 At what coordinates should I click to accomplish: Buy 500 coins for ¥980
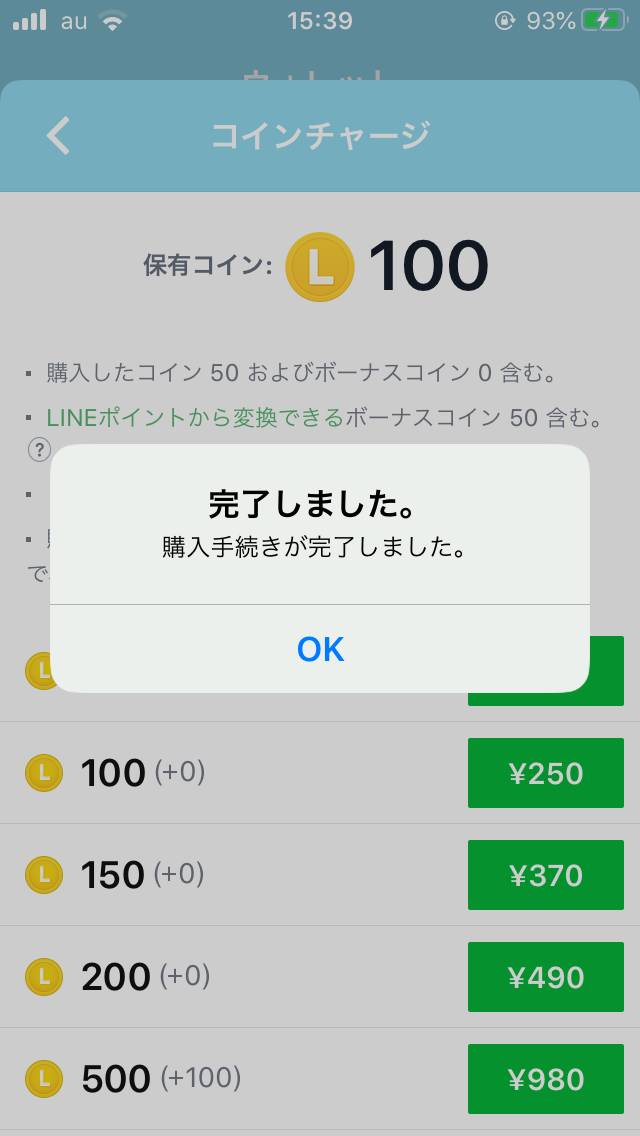point(546,1079)
